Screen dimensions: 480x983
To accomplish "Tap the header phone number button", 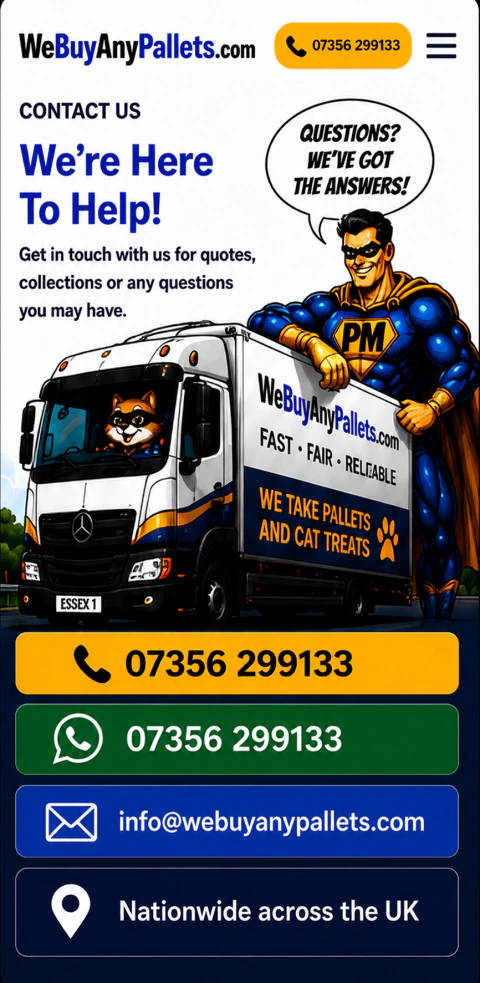I will pos(343,46).
